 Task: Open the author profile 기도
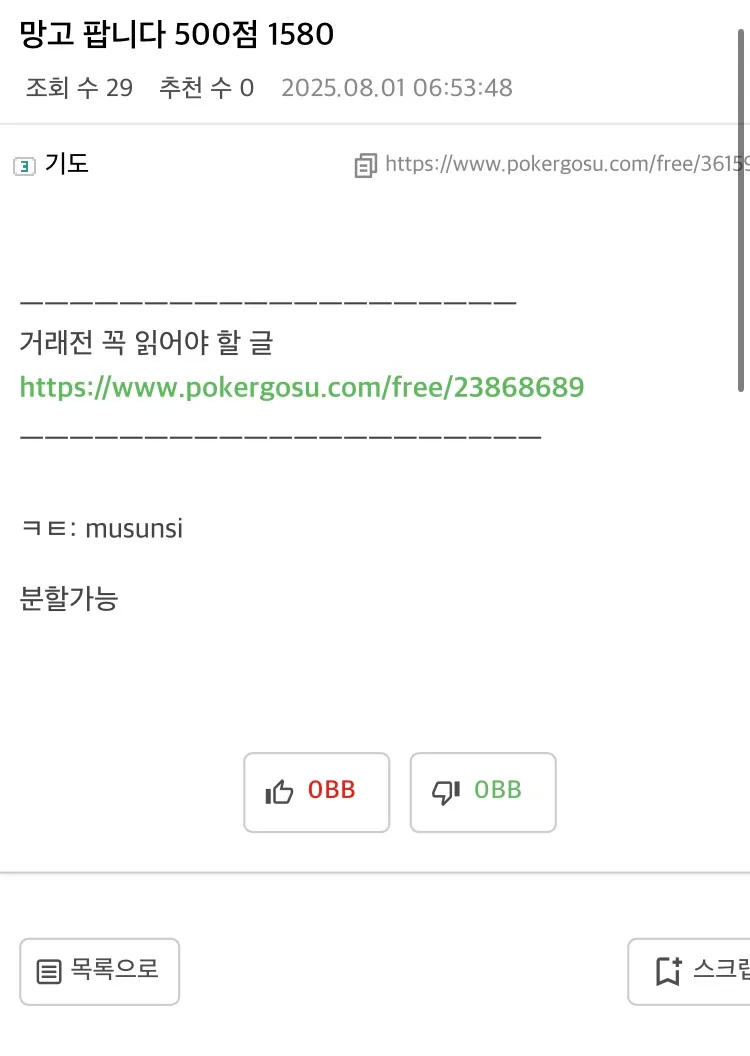[66, 164]
